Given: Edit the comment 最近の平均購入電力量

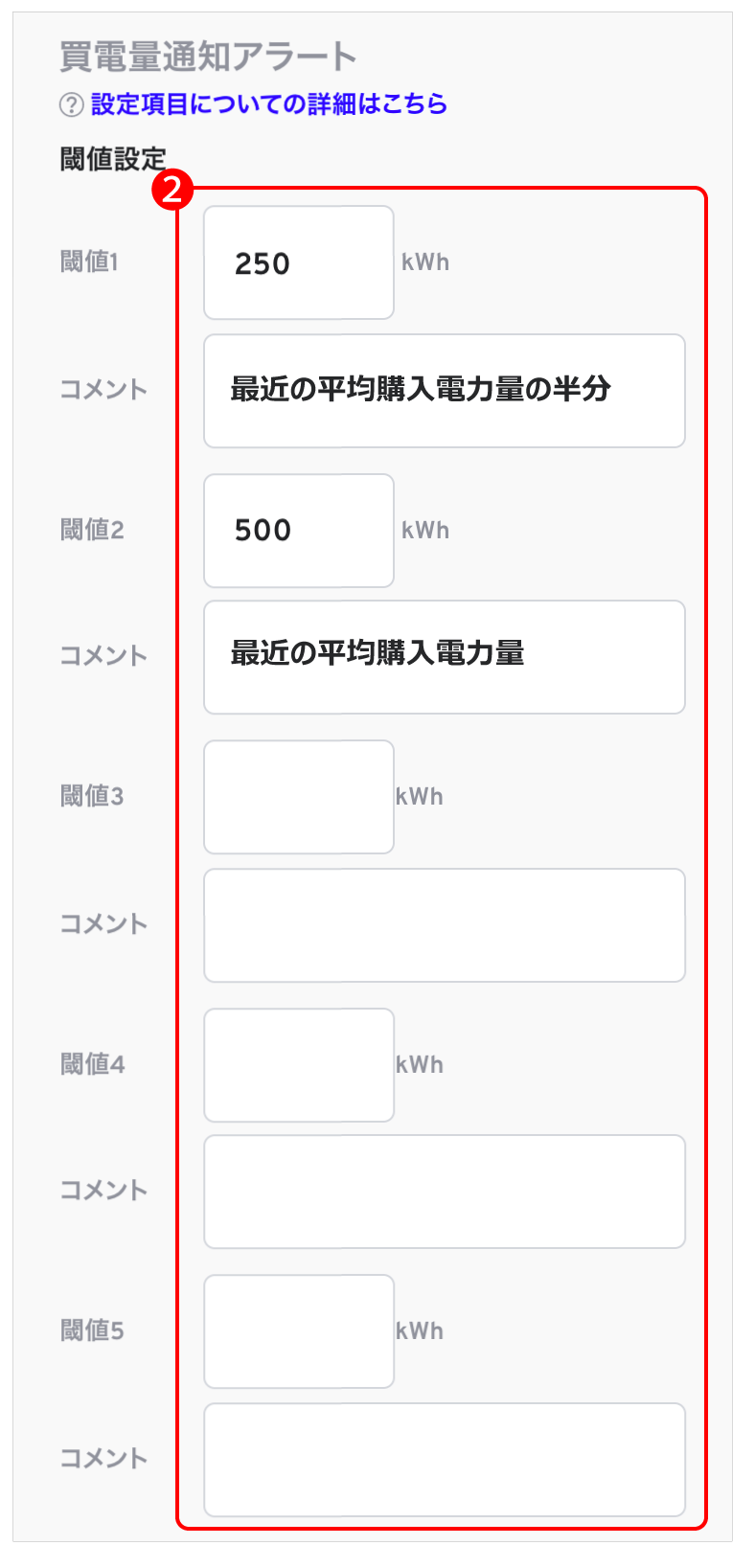Looking at the screenshot, I should point(445,657).
